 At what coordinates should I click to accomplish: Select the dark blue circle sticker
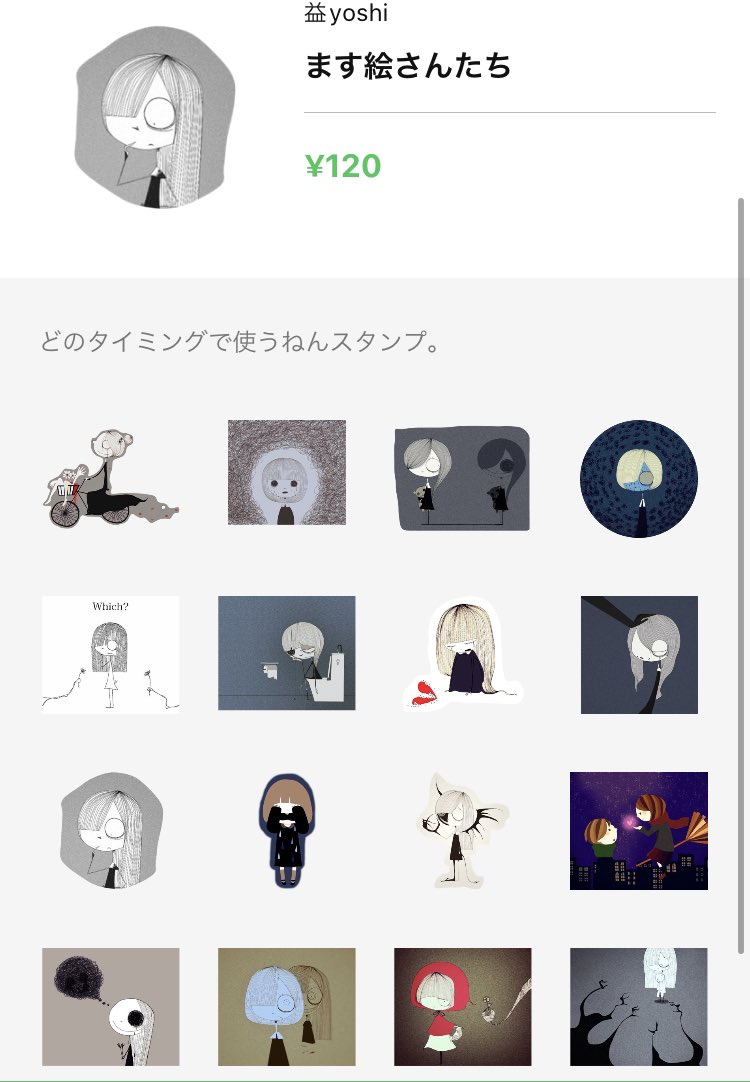[x=639, y=479]
